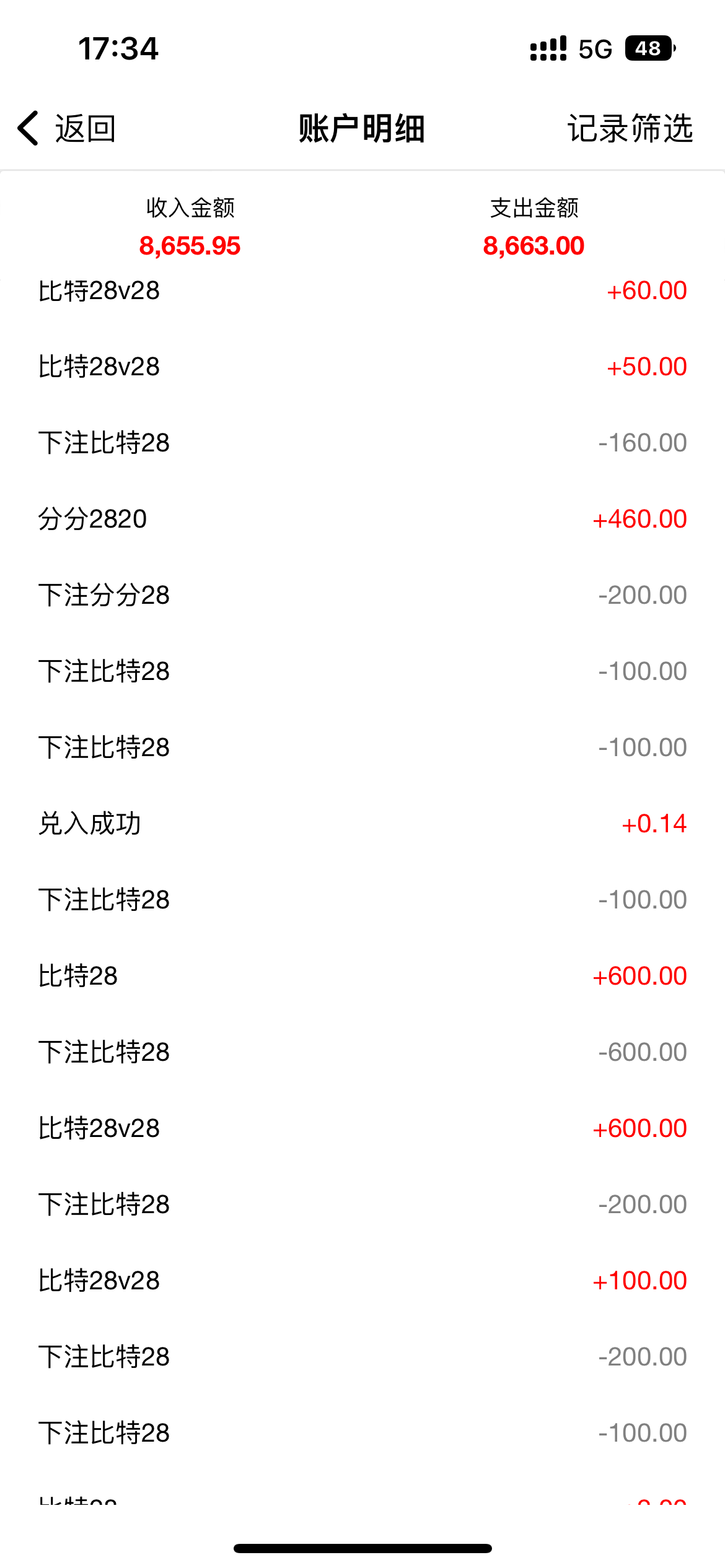
Task: Expand the 下注分分28 -200.00 entry
Action: [362, 595]
